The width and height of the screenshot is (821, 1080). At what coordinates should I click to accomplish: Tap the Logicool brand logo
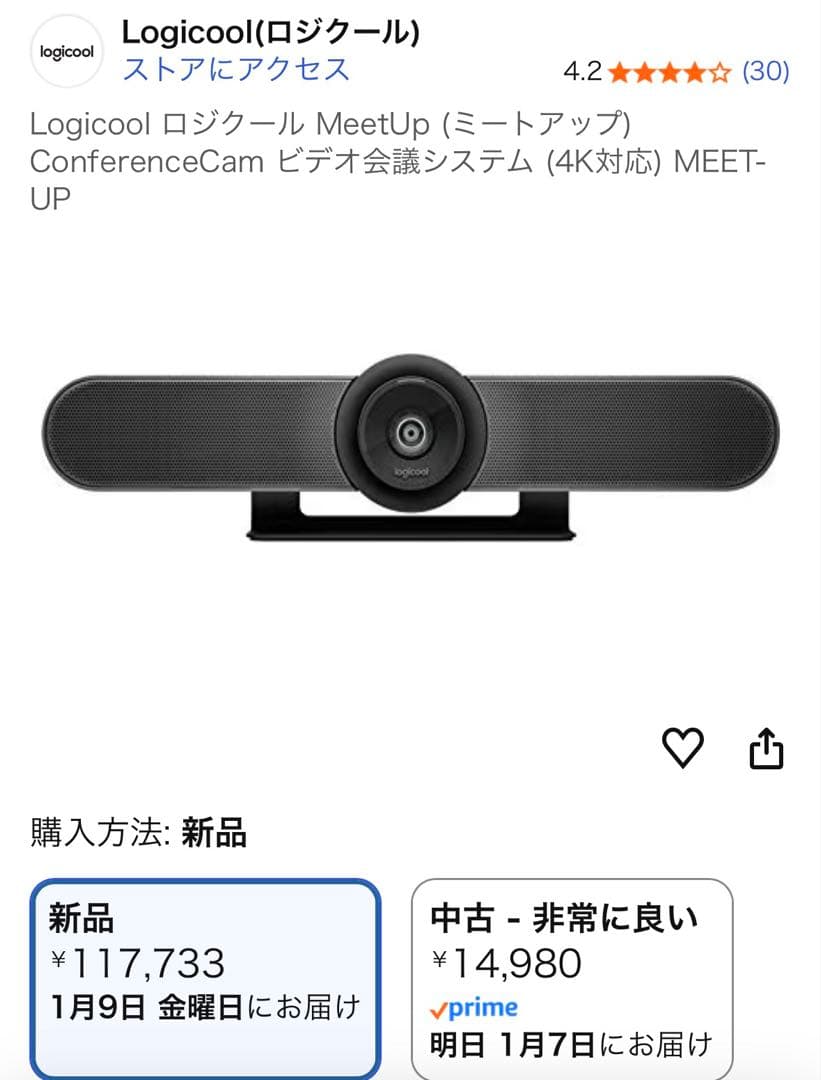(65, 51)
